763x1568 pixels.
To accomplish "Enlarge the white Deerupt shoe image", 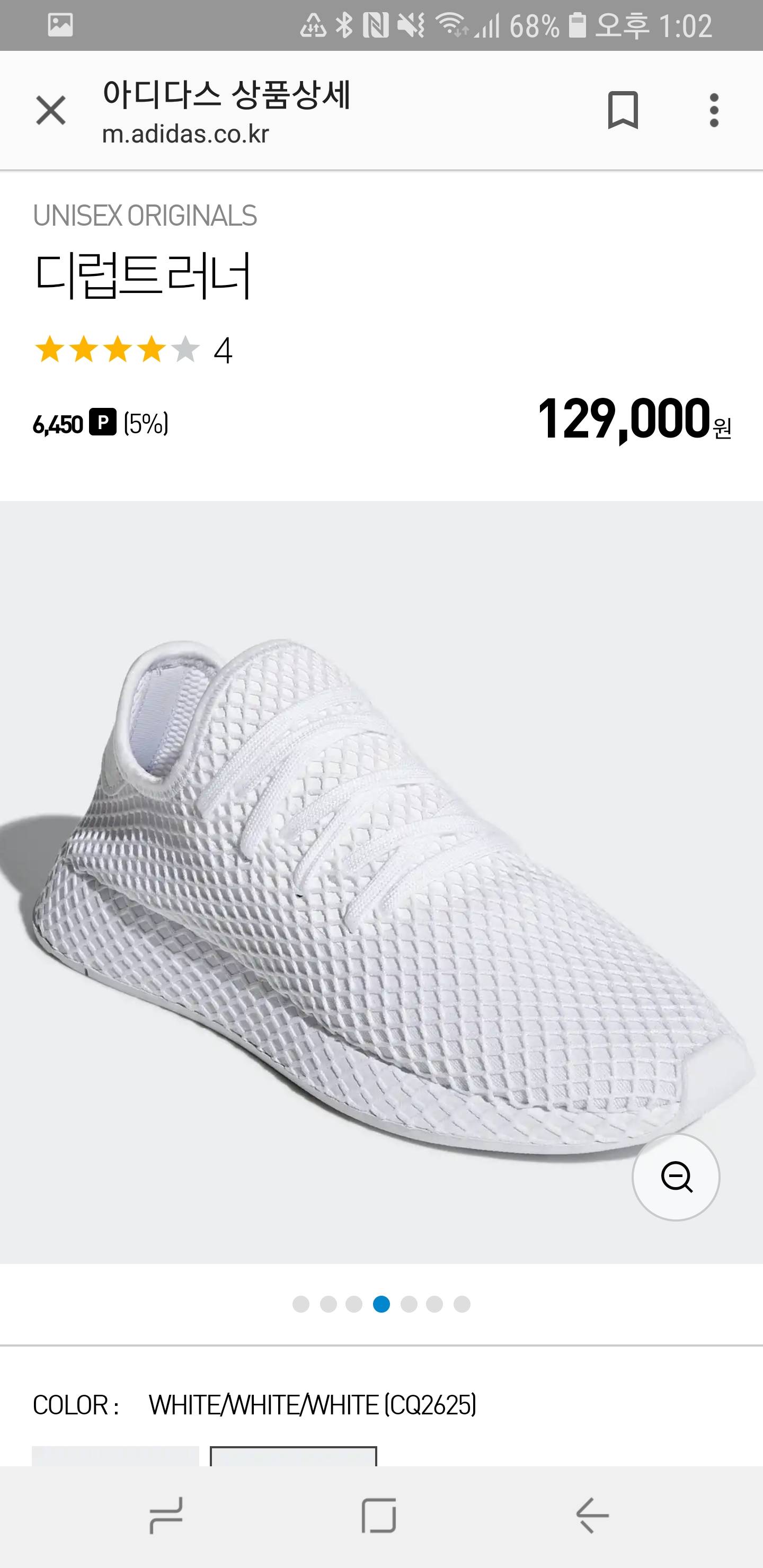I will point(378,883).
